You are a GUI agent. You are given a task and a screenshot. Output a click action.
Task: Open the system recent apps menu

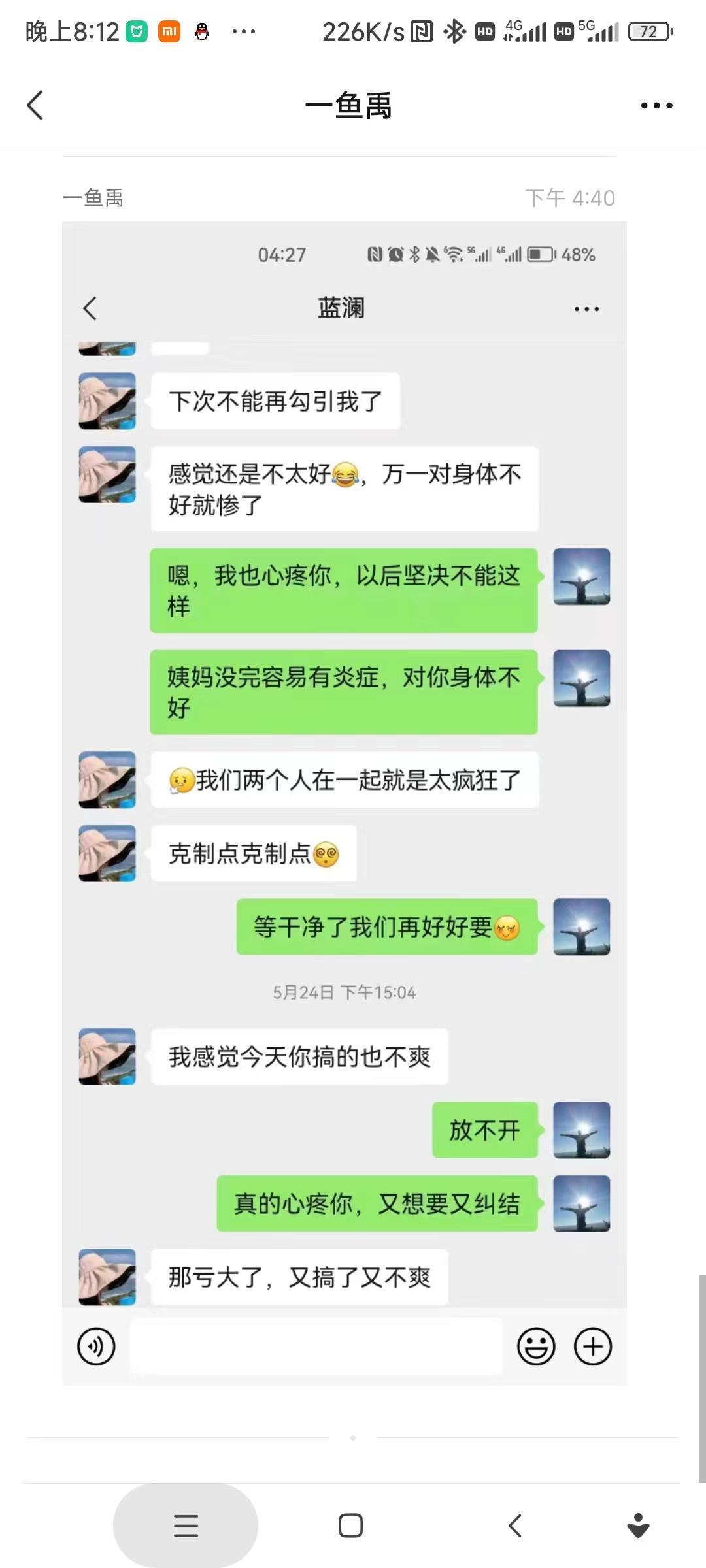click(x=186, y=1526)
